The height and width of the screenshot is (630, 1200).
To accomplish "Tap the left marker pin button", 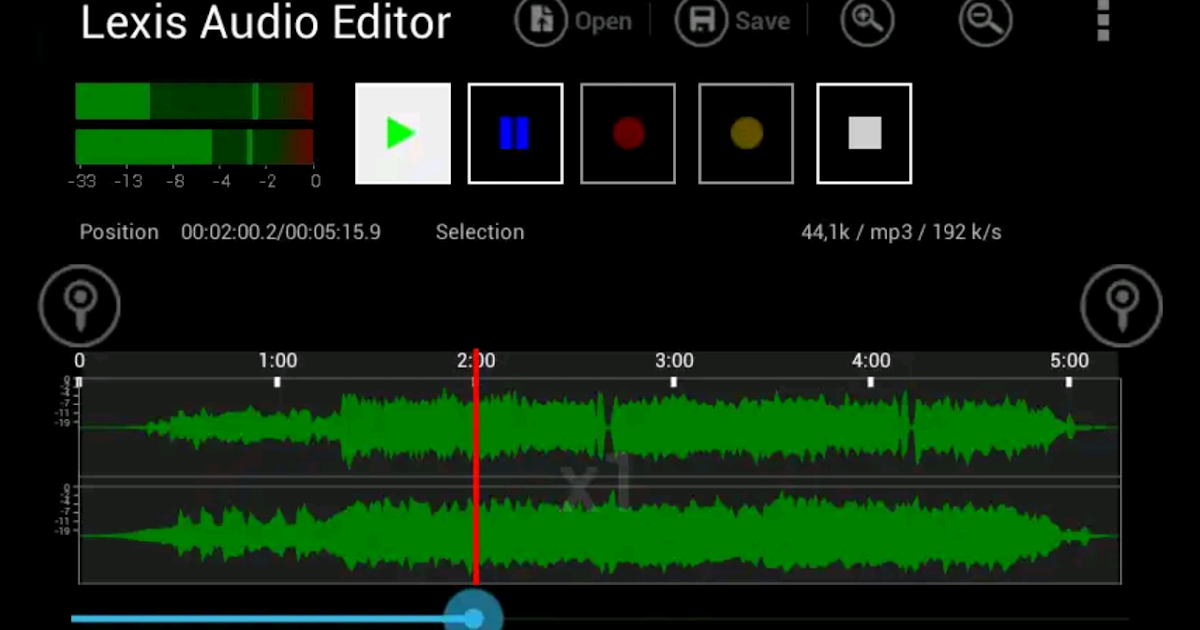I will tap(80, 305).
